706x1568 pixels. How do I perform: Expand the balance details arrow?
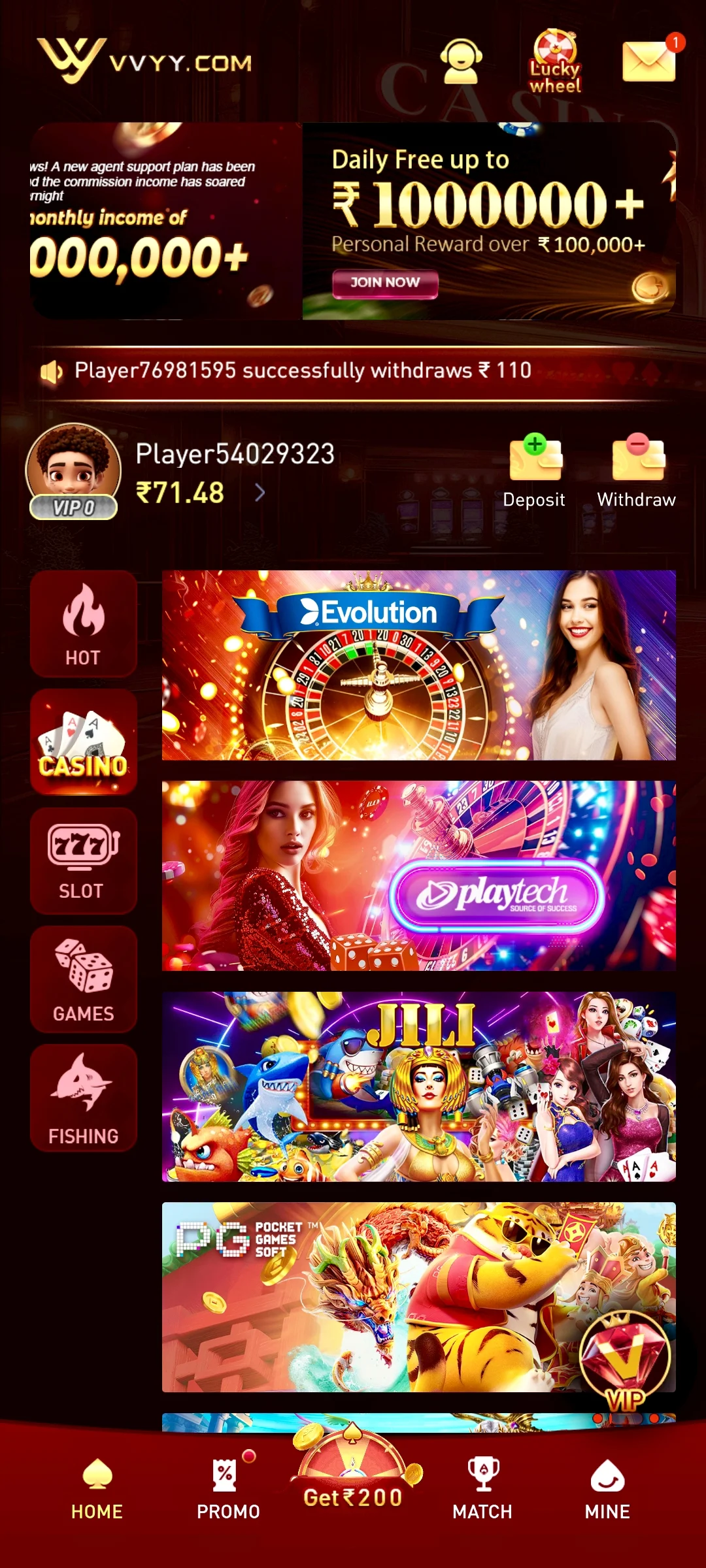260,493
